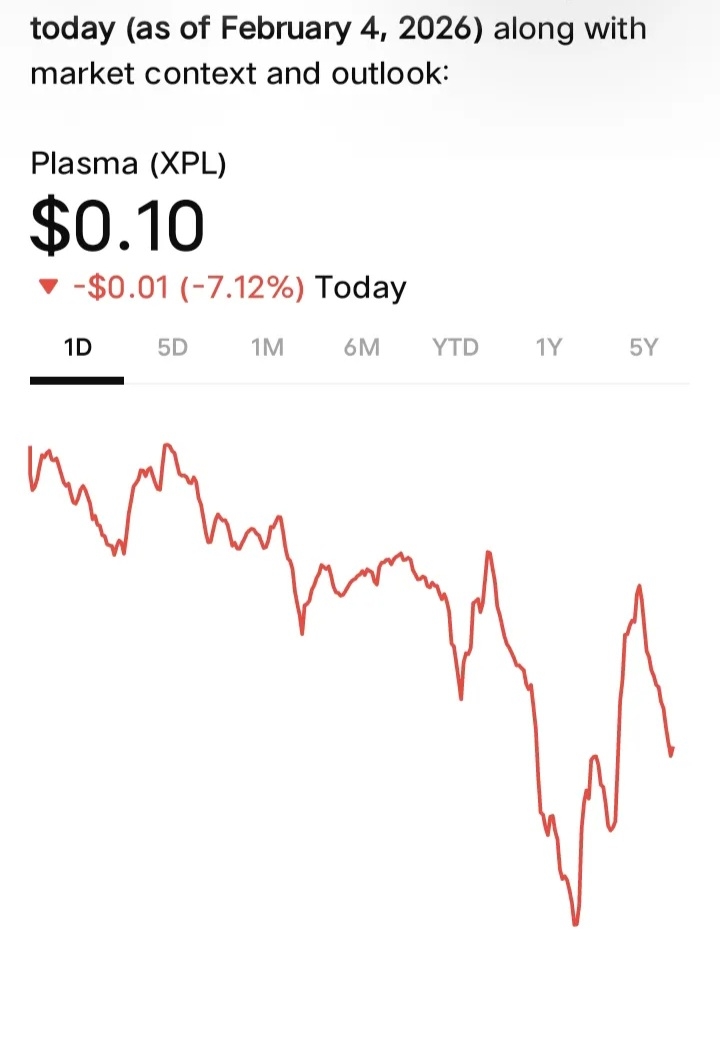Select the 1D time range tab
Image resolution: width=720 pixels, height=1042 pixels.
click(x=77, y=348)
